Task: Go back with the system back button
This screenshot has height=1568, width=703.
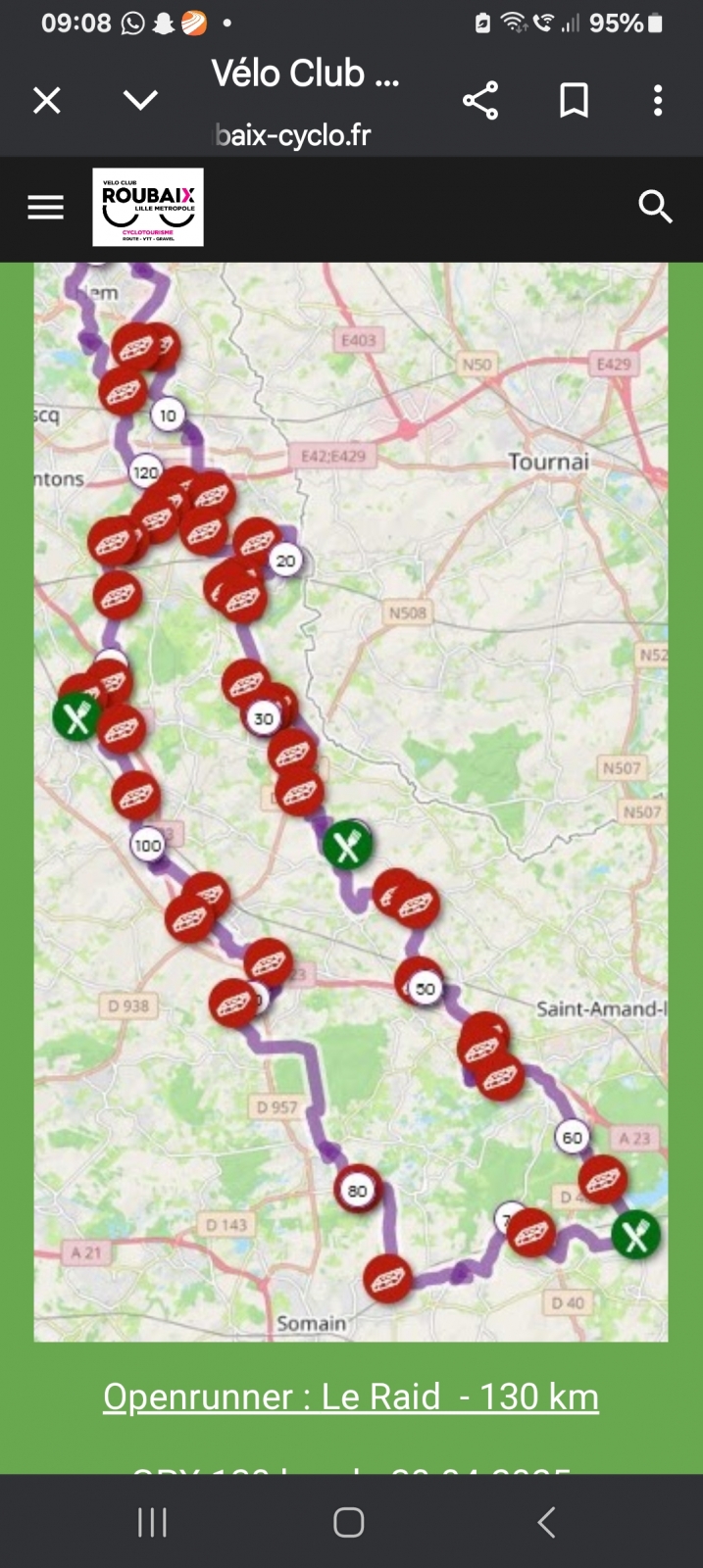Action: coord(547,1522)
